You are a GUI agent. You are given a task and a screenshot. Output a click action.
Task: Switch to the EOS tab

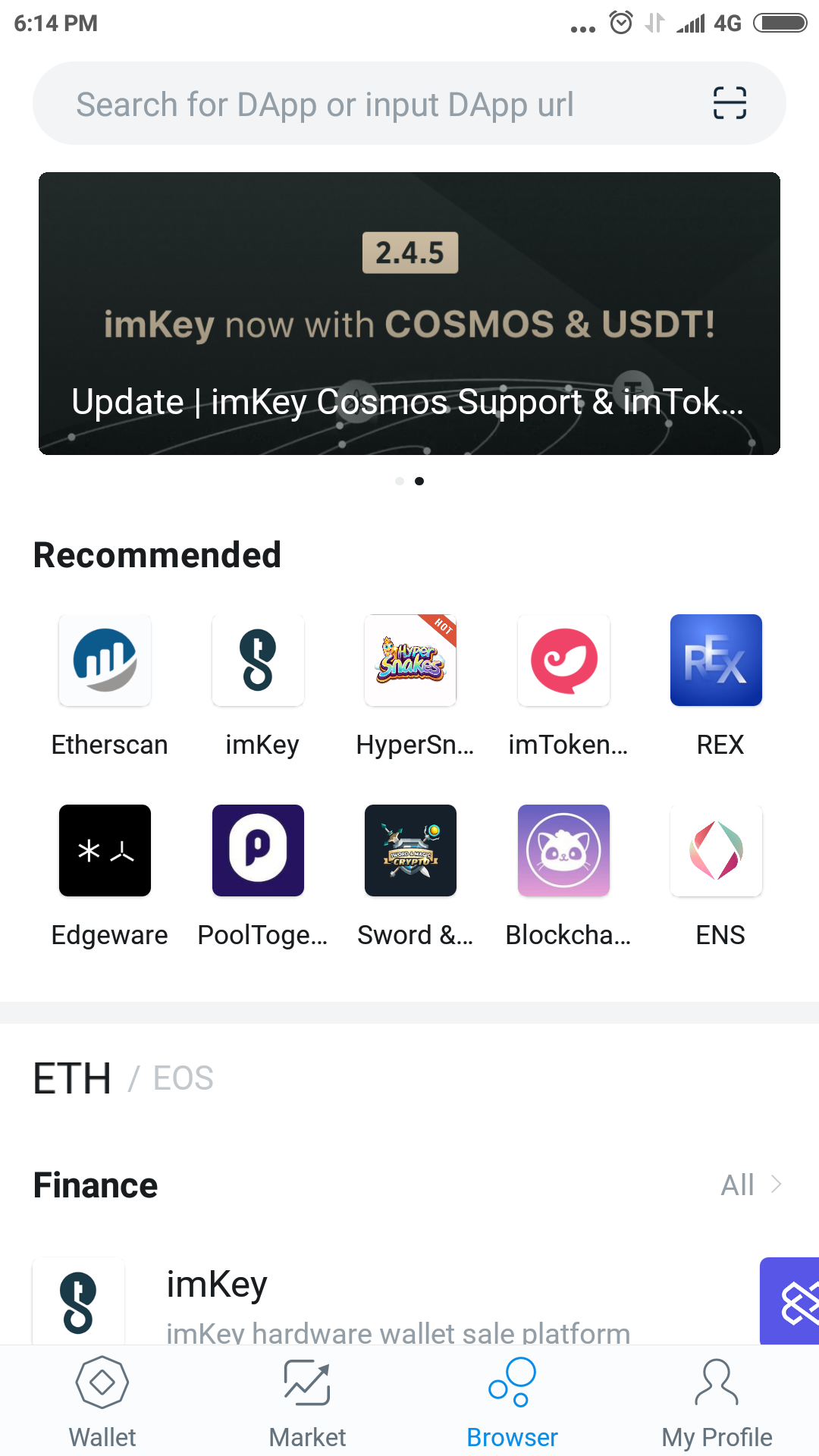(x=184, y=1078)
